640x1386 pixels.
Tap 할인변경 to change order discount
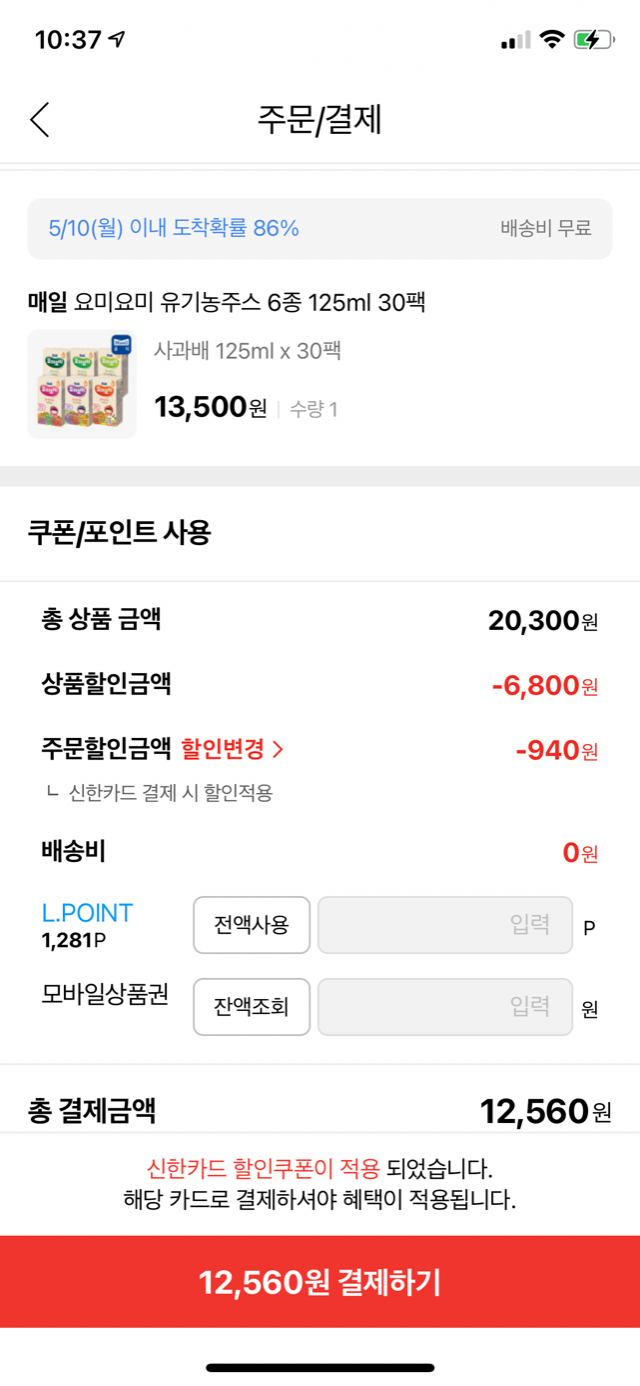(x=232, y=749)
